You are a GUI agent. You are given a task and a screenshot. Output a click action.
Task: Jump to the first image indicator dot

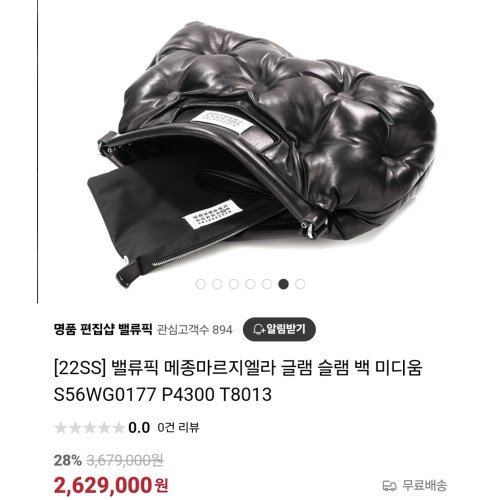point(201,284)
